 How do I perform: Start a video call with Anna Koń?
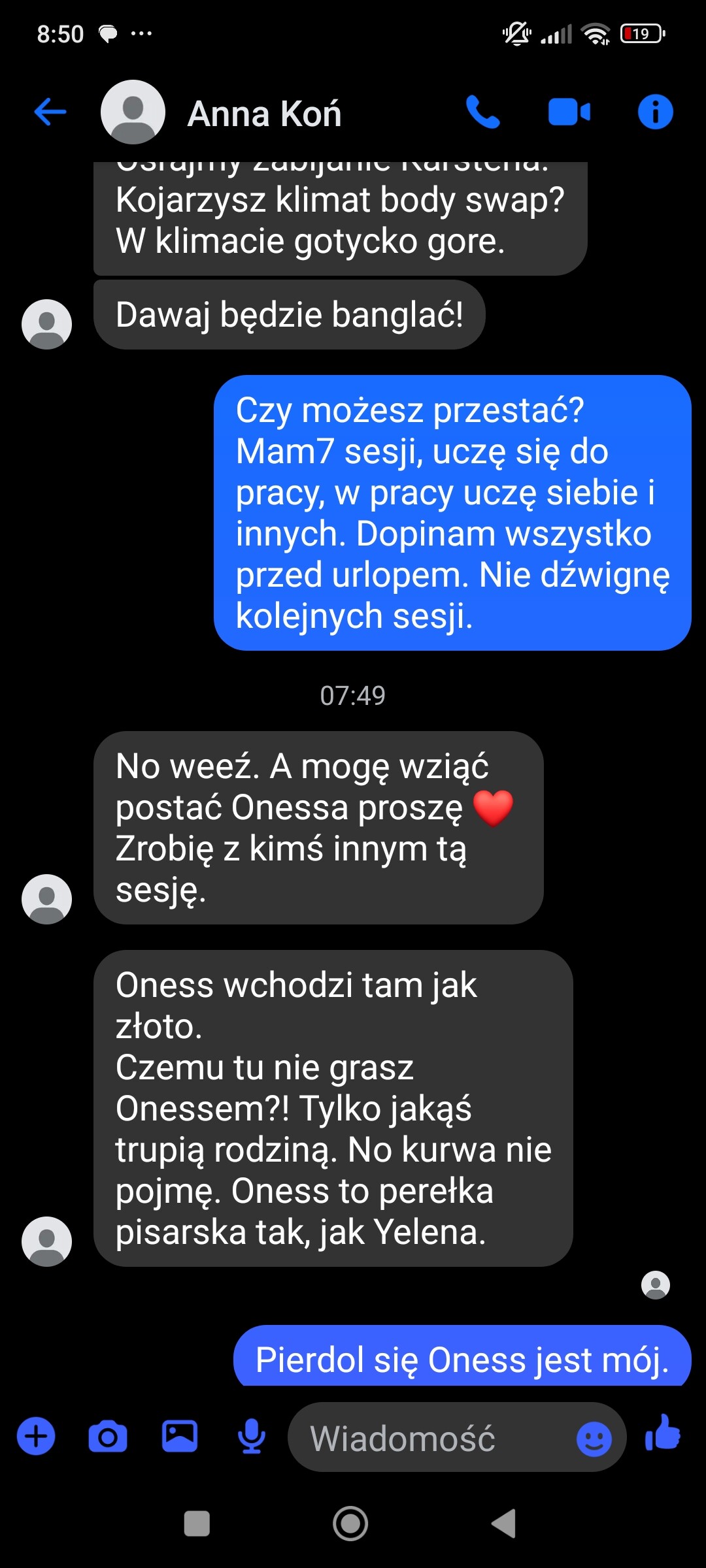pyautogui.click(x=569, y=112)
